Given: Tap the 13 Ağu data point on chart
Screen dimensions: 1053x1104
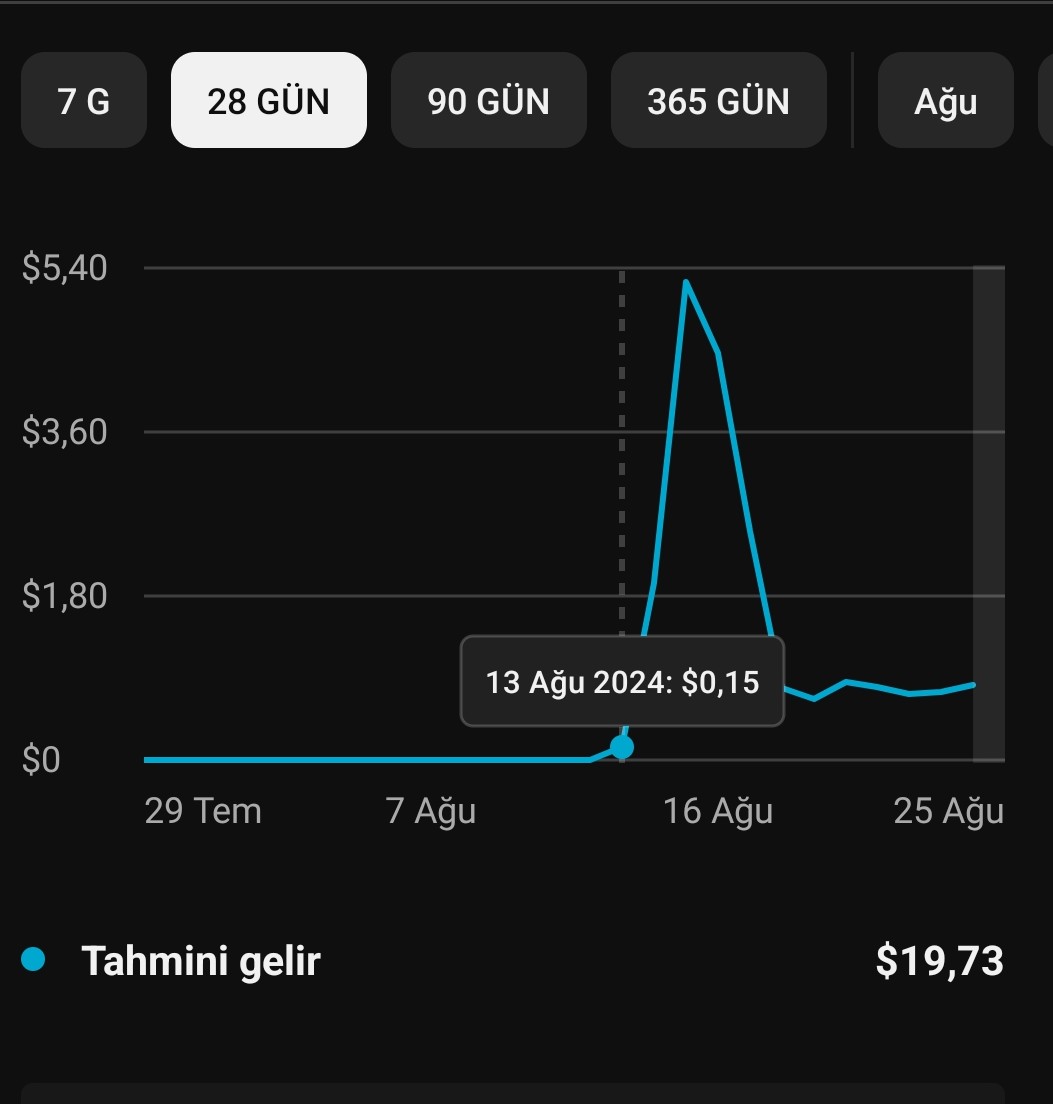Looking at the screenshot, I should 622,747.
